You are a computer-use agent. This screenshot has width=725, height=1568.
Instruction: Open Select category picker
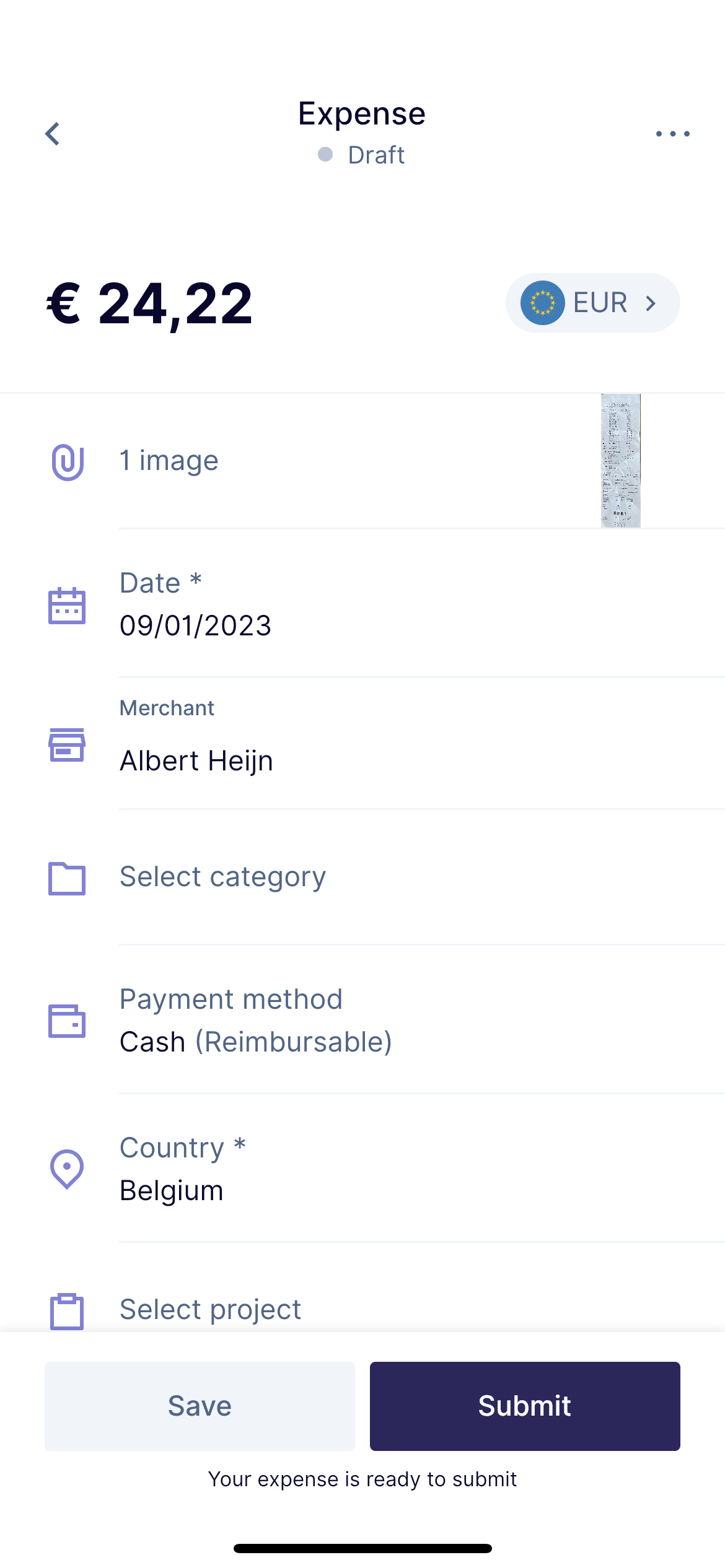362,877
